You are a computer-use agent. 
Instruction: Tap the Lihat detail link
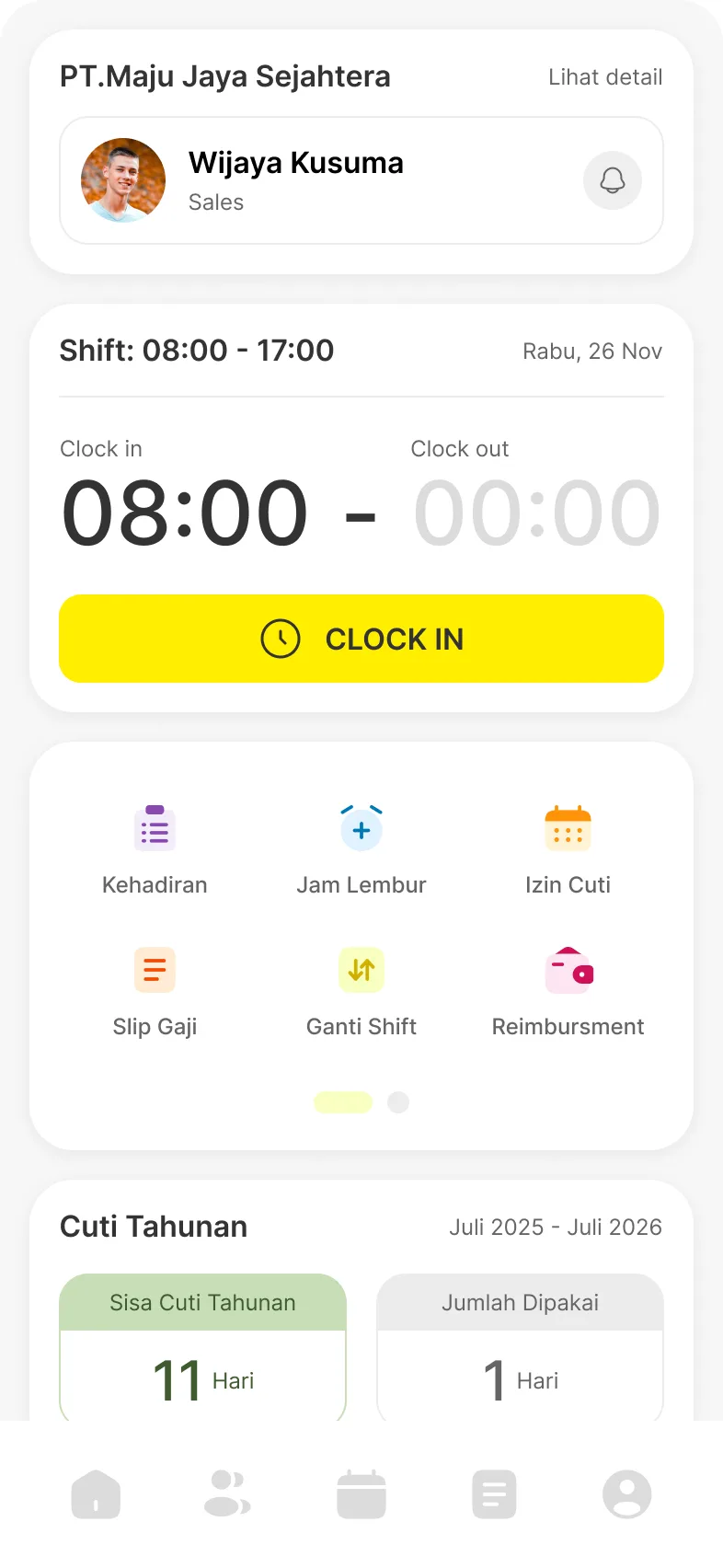coord(605,77)
